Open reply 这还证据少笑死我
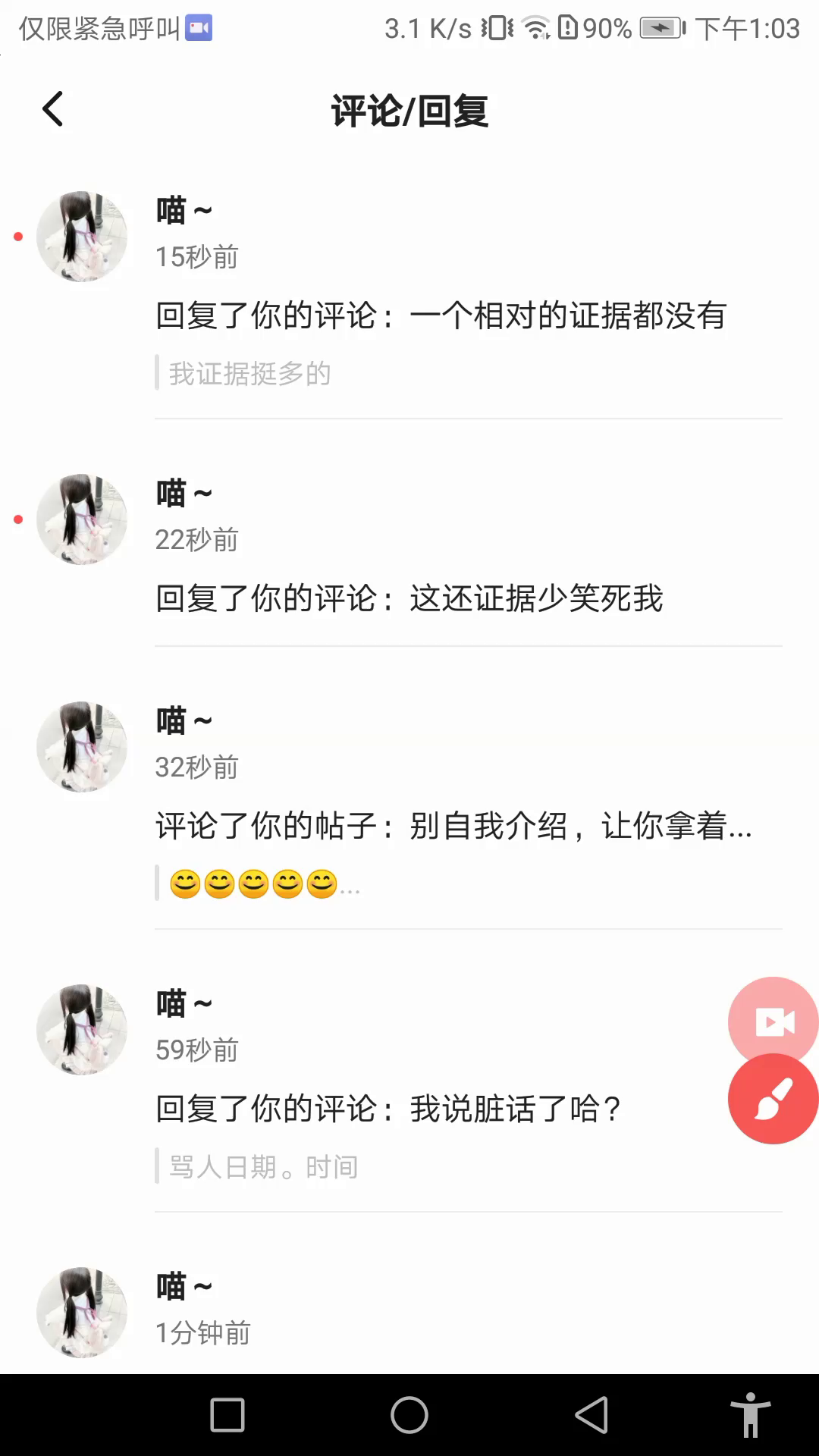This screenshot has width=819, height=1456. tap(409, 598)
